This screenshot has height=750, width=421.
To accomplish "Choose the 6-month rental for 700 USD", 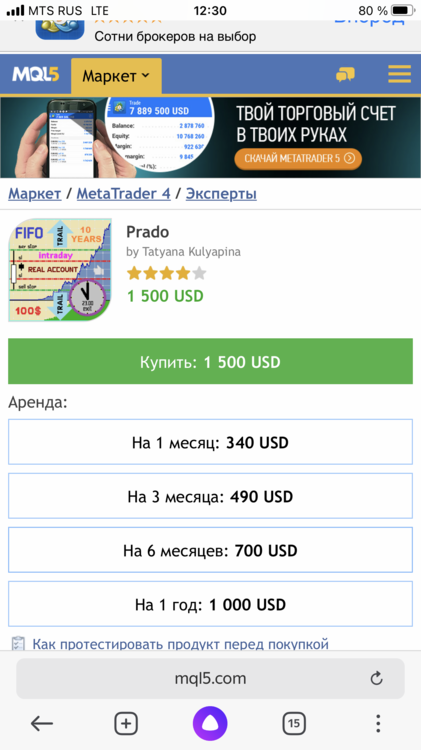I will point(210,550).
